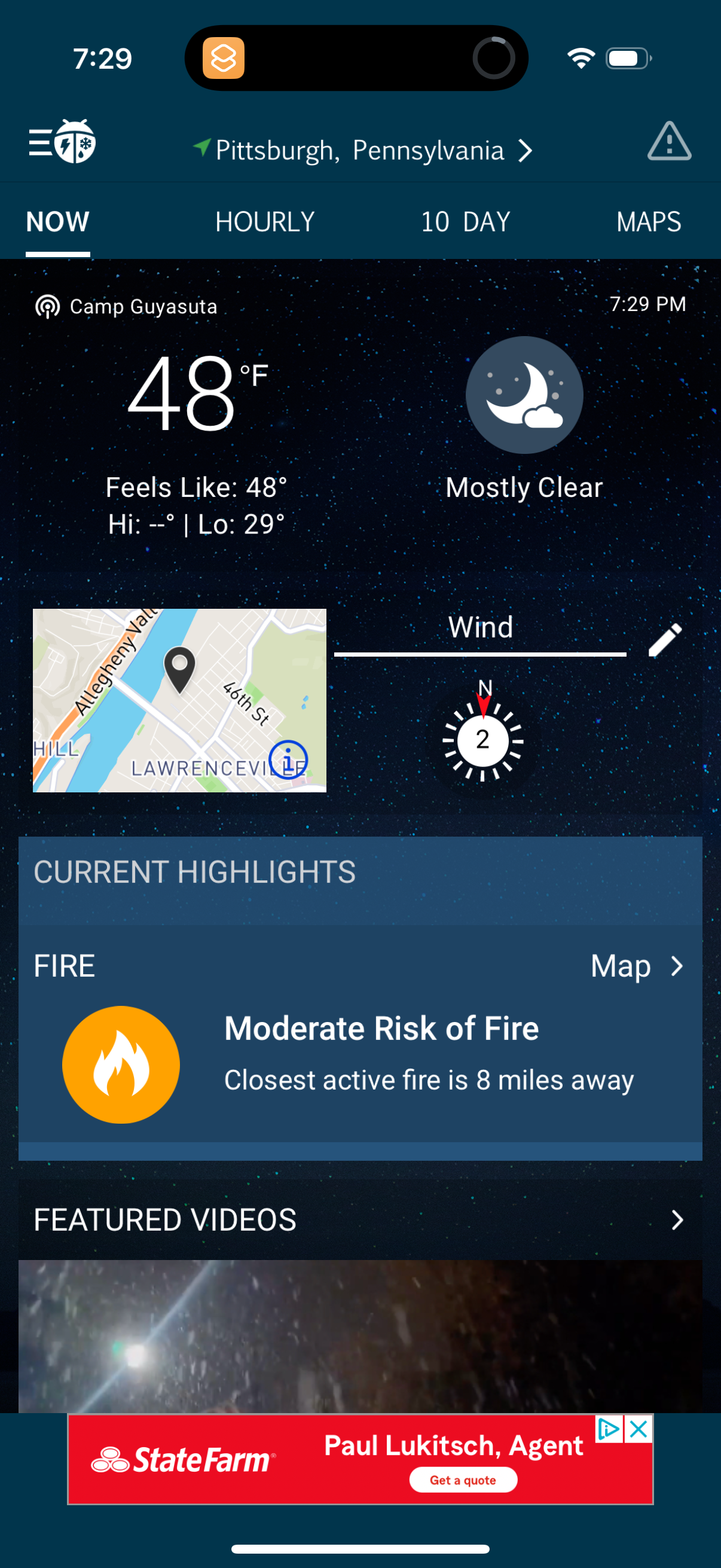Click the Get a quote button
The image size is (721, 1568).
pyautogui.click(x=464, y=1480)
